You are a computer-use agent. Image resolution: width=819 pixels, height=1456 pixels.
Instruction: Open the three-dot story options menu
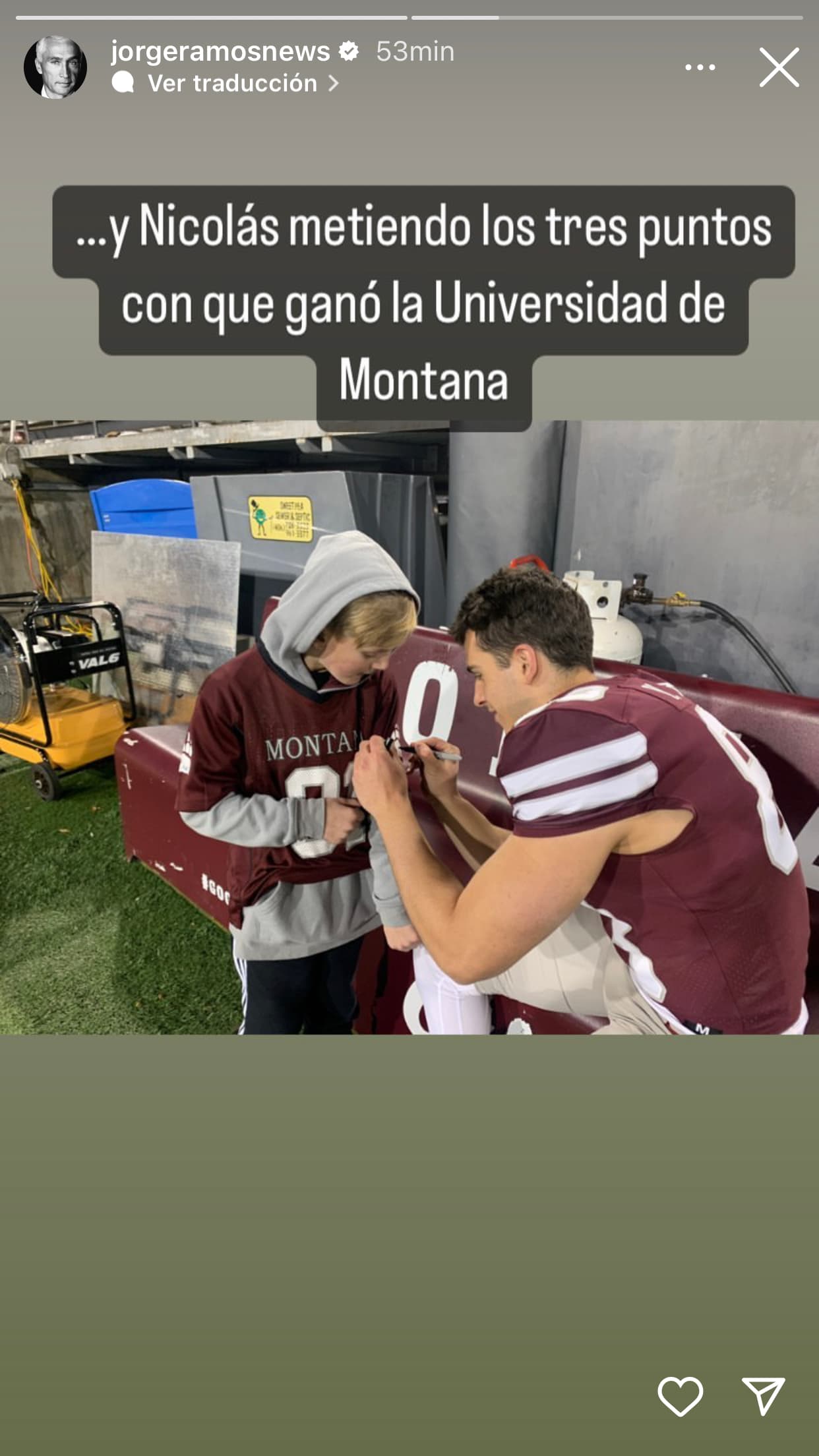pyautogui.click(x=700, y=67)
